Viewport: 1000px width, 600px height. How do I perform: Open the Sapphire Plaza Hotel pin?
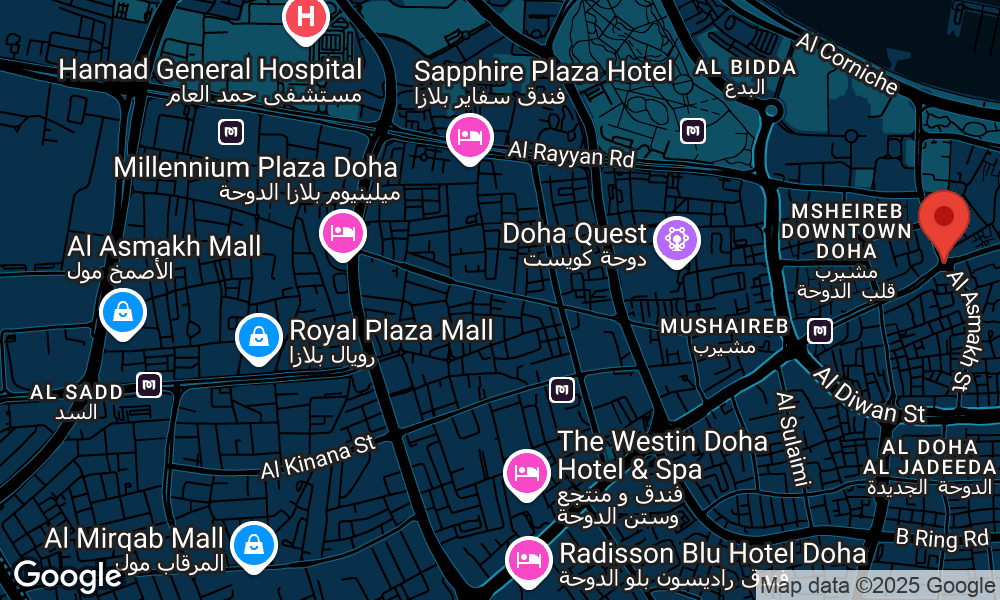pyautogui.click(x=469, y=137)
